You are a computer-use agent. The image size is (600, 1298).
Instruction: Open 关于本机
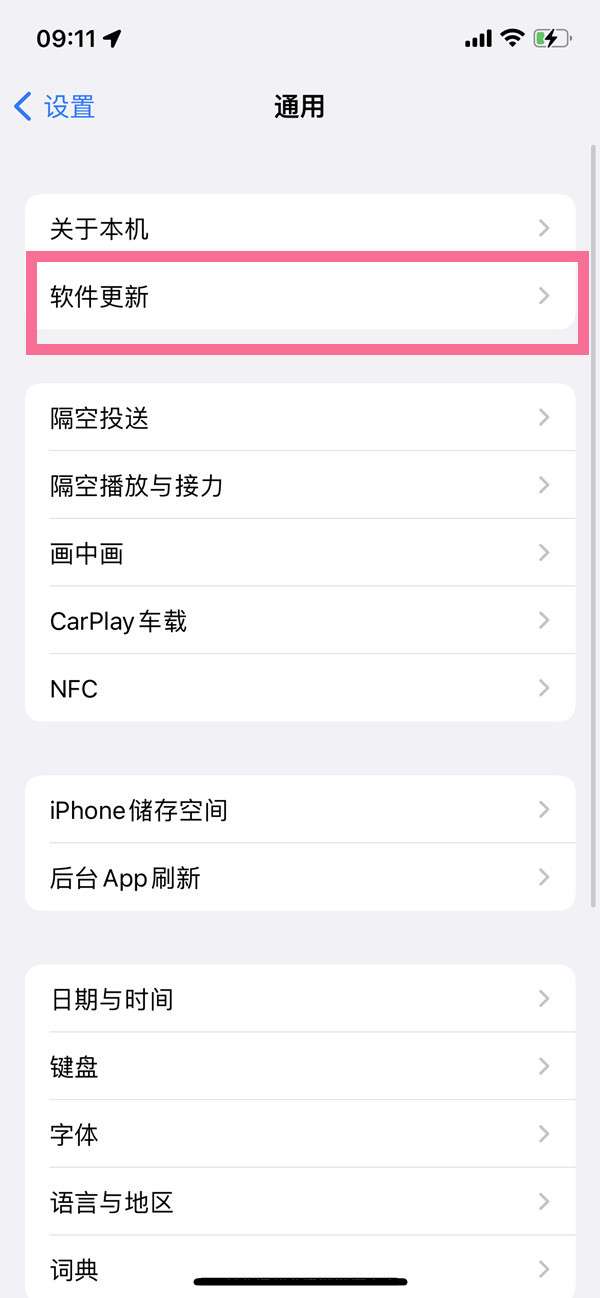[x=300, y=229]
